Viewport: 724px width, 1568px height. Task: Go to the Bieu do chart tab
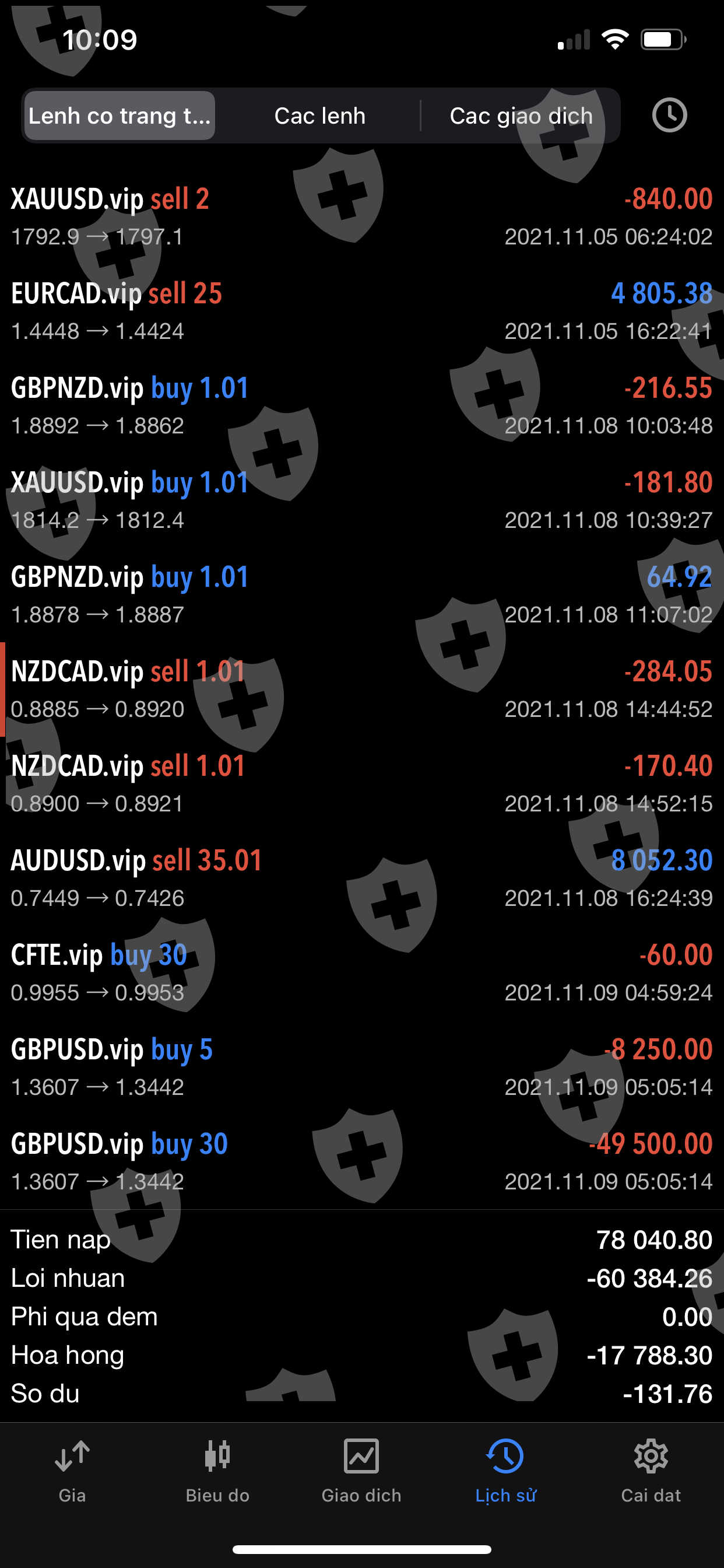217,1471
